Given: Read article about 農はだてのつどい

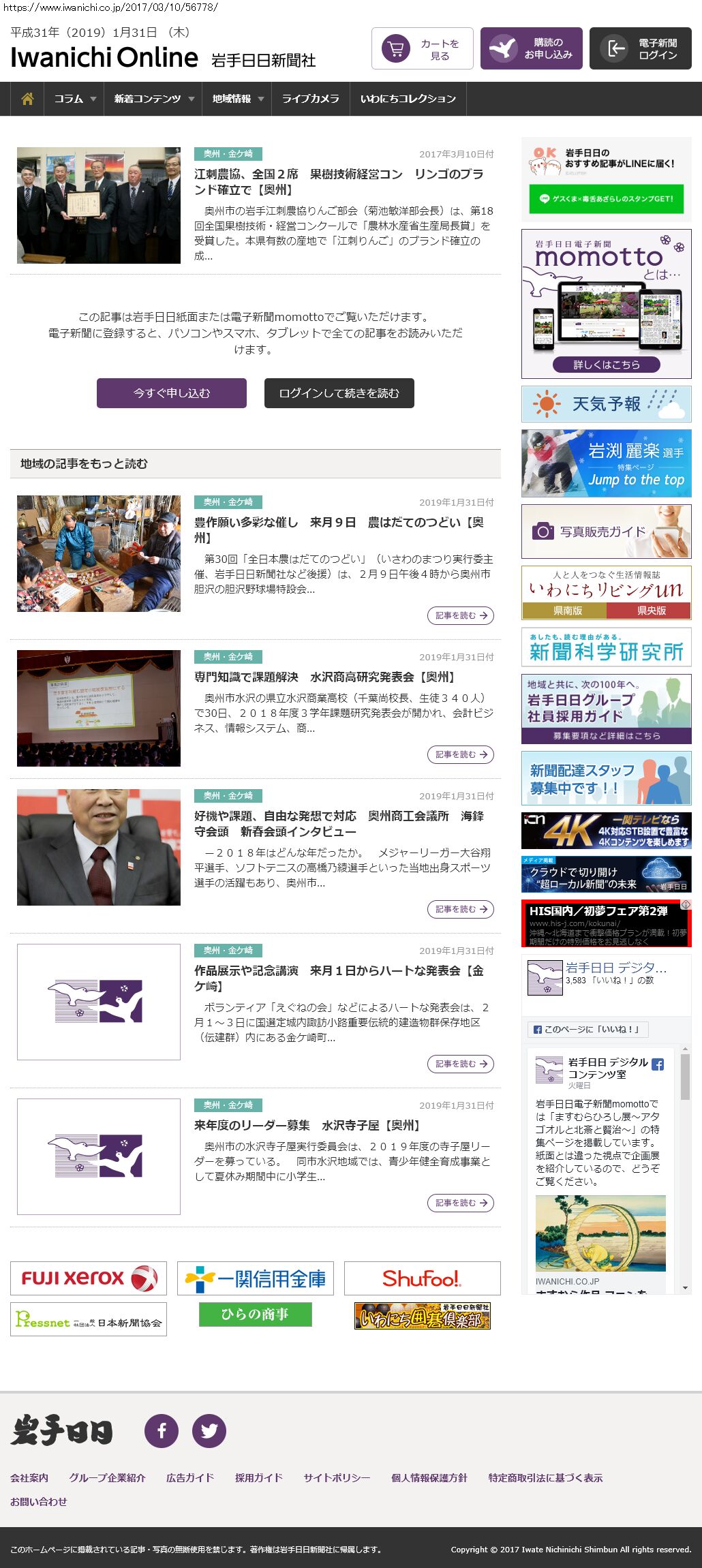Looking at the screenshot, I should (x=460, y=615).
